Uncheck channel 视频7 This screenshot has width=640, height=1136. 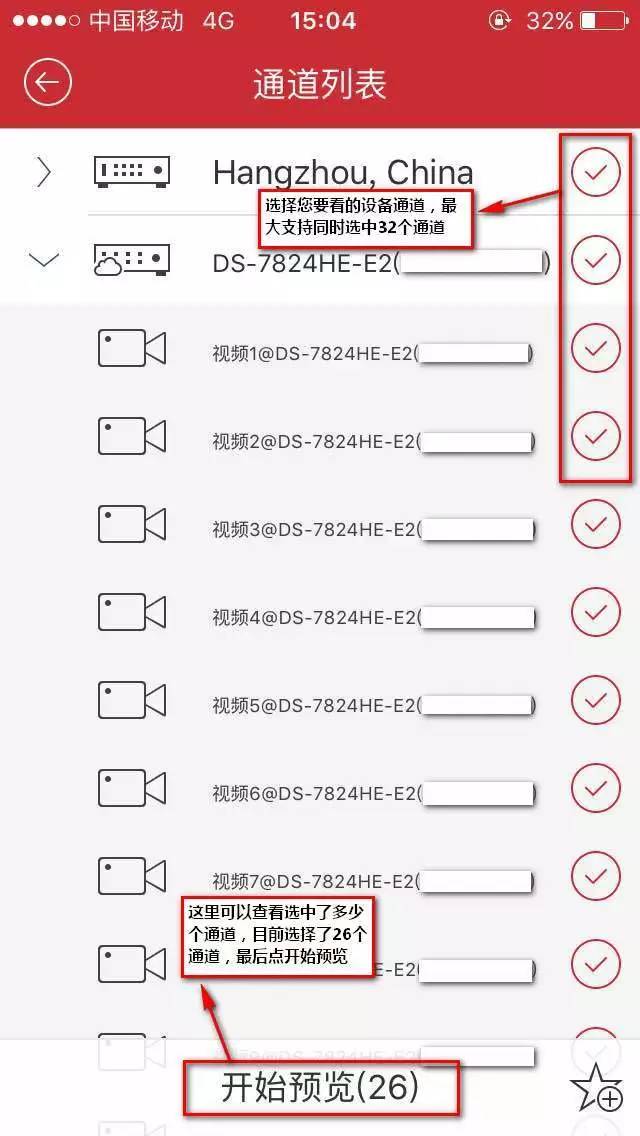pyautogui.click(x=595, y=875)
